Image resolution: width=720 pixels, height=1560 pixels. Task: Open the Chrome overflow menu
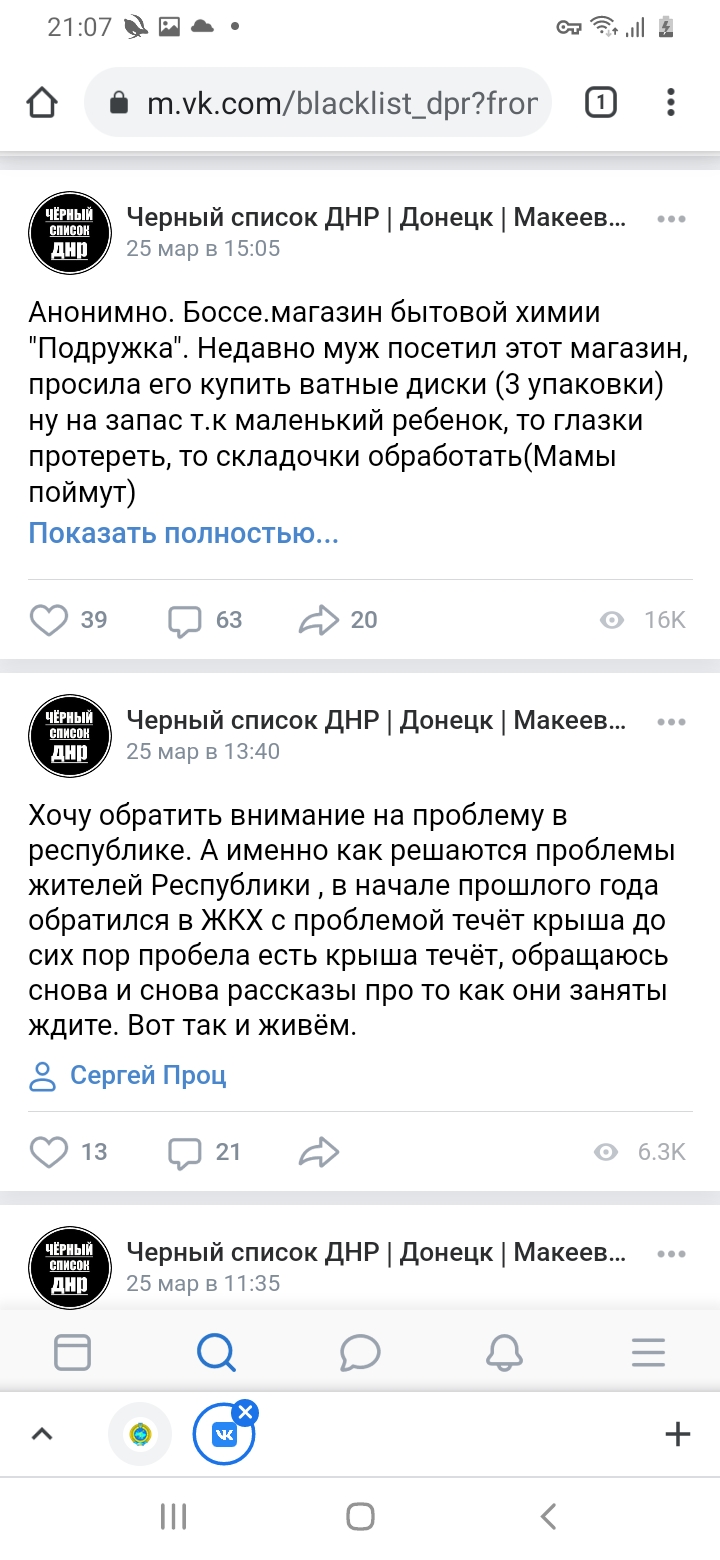click(671, 102)
